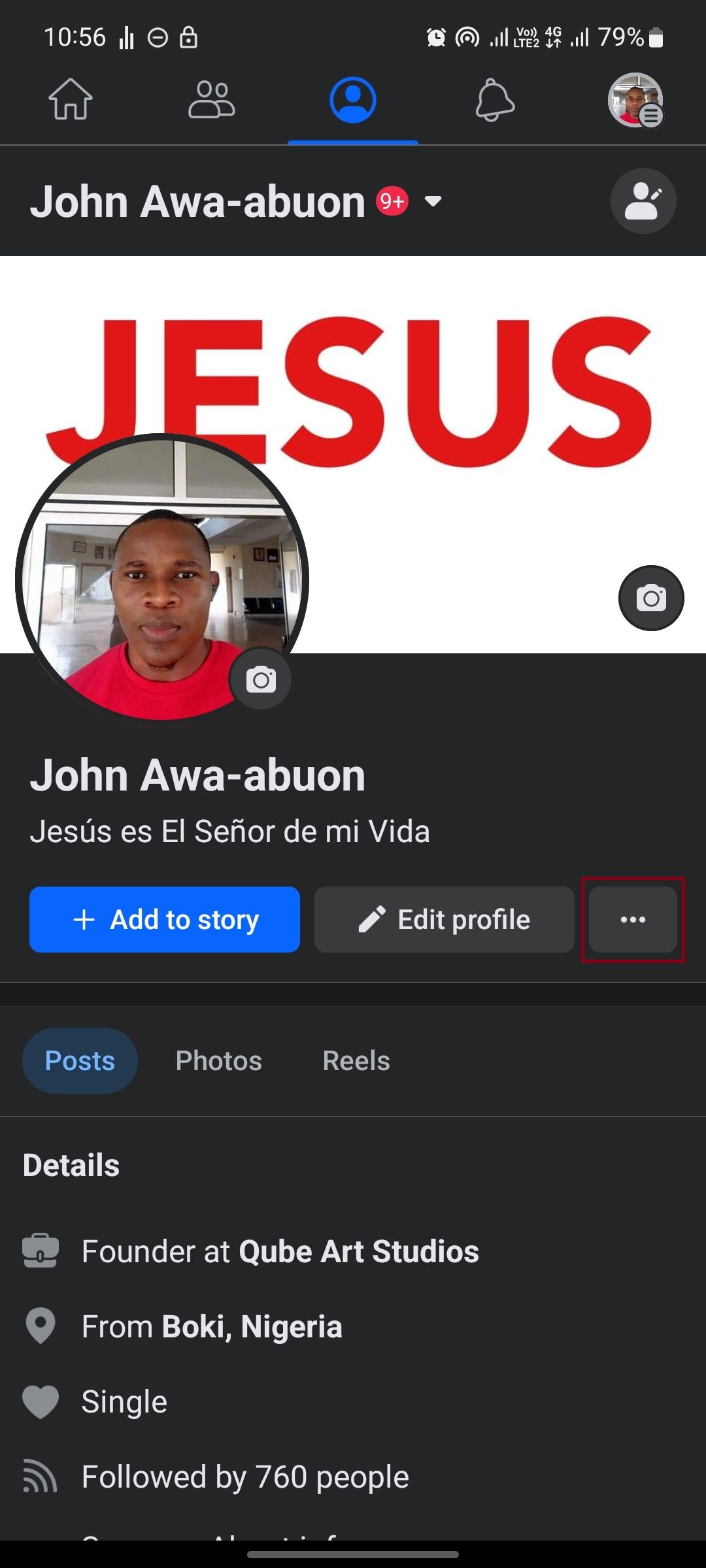Select the edit profile pencil icon top right
Viewport: 706px width, 1568px height.
click(x=643, y=201)
